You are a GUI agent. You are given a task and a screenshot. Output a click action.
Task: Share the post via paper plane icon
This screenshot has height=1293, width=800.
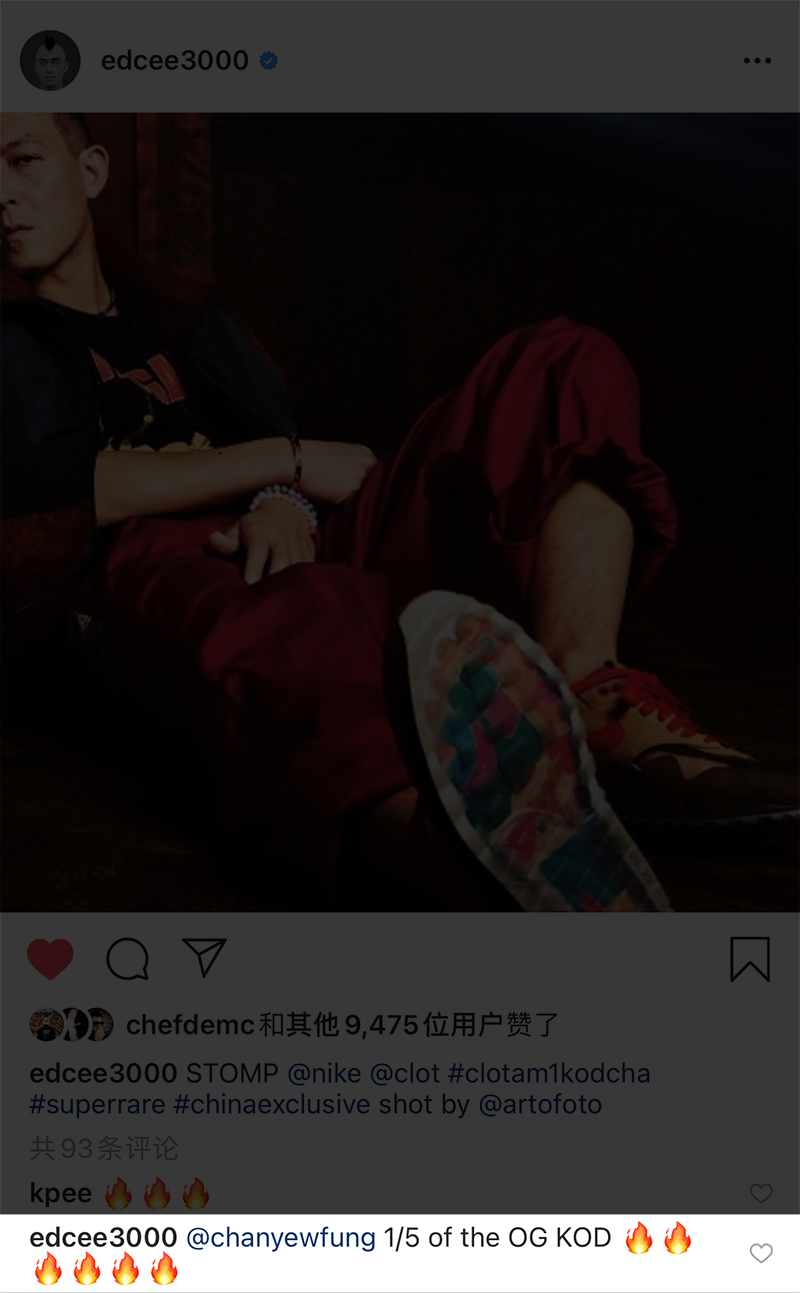point(204,958)
